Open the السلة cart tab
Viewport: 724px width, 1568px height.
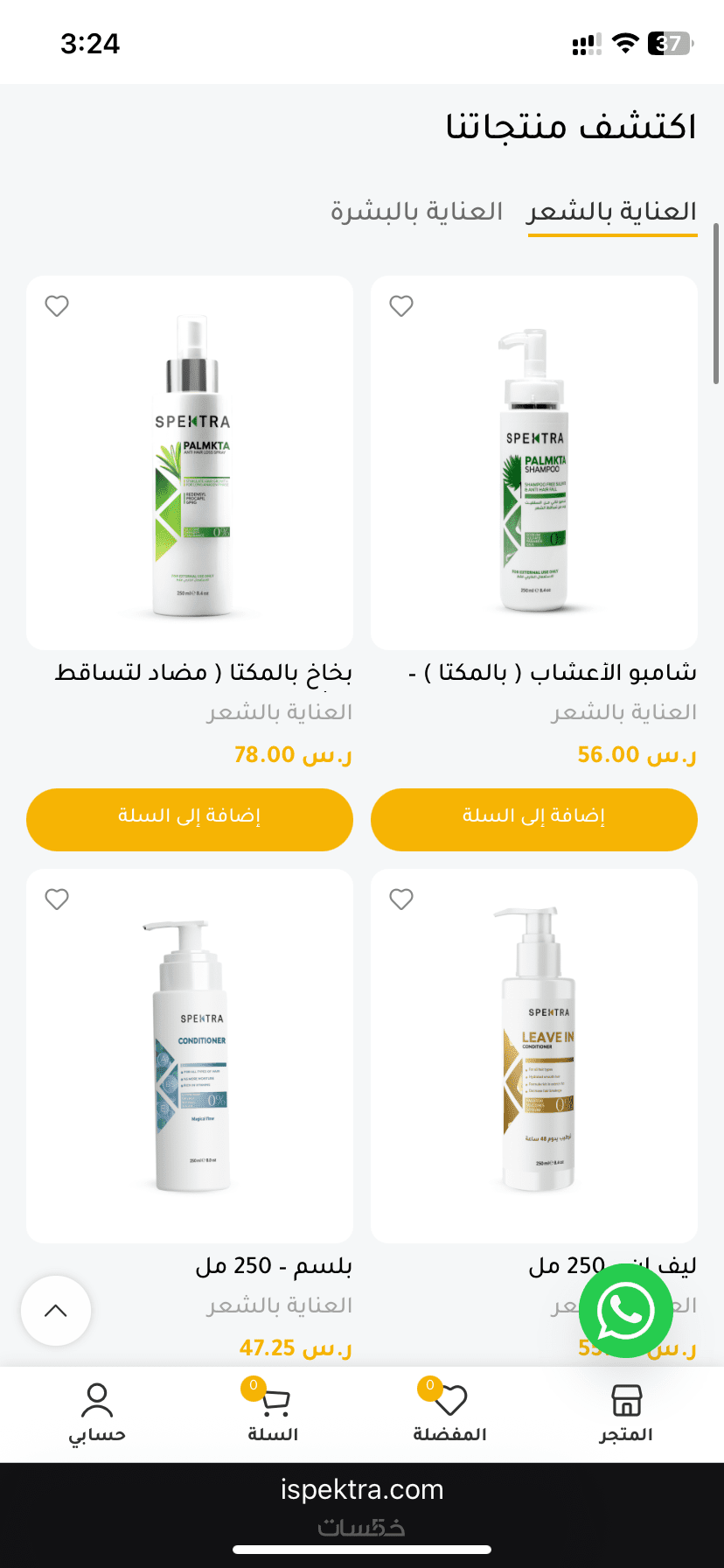coord(273,1412)
